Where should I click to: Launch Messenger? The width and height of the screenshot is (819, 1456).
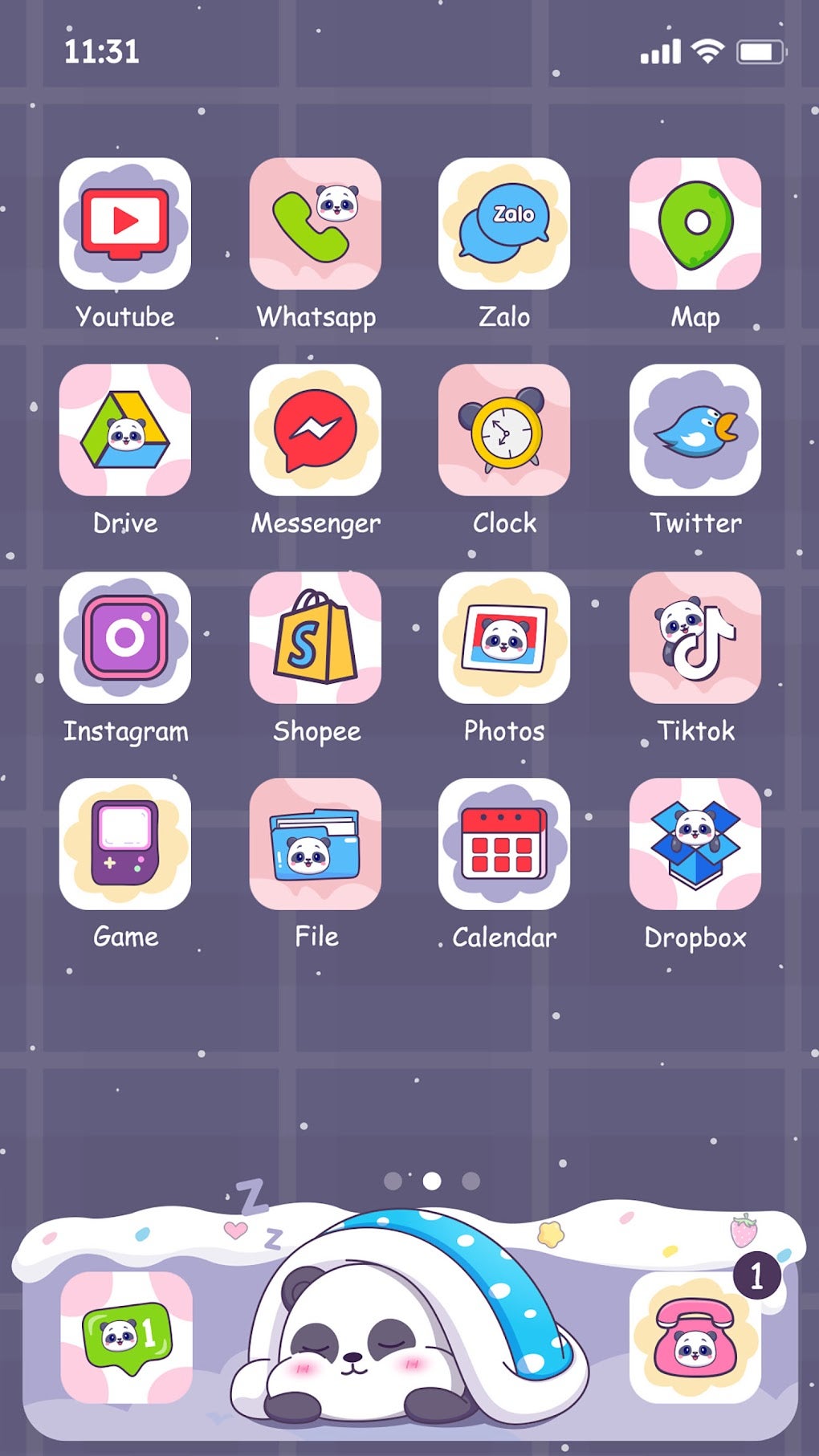click(316, 430)
